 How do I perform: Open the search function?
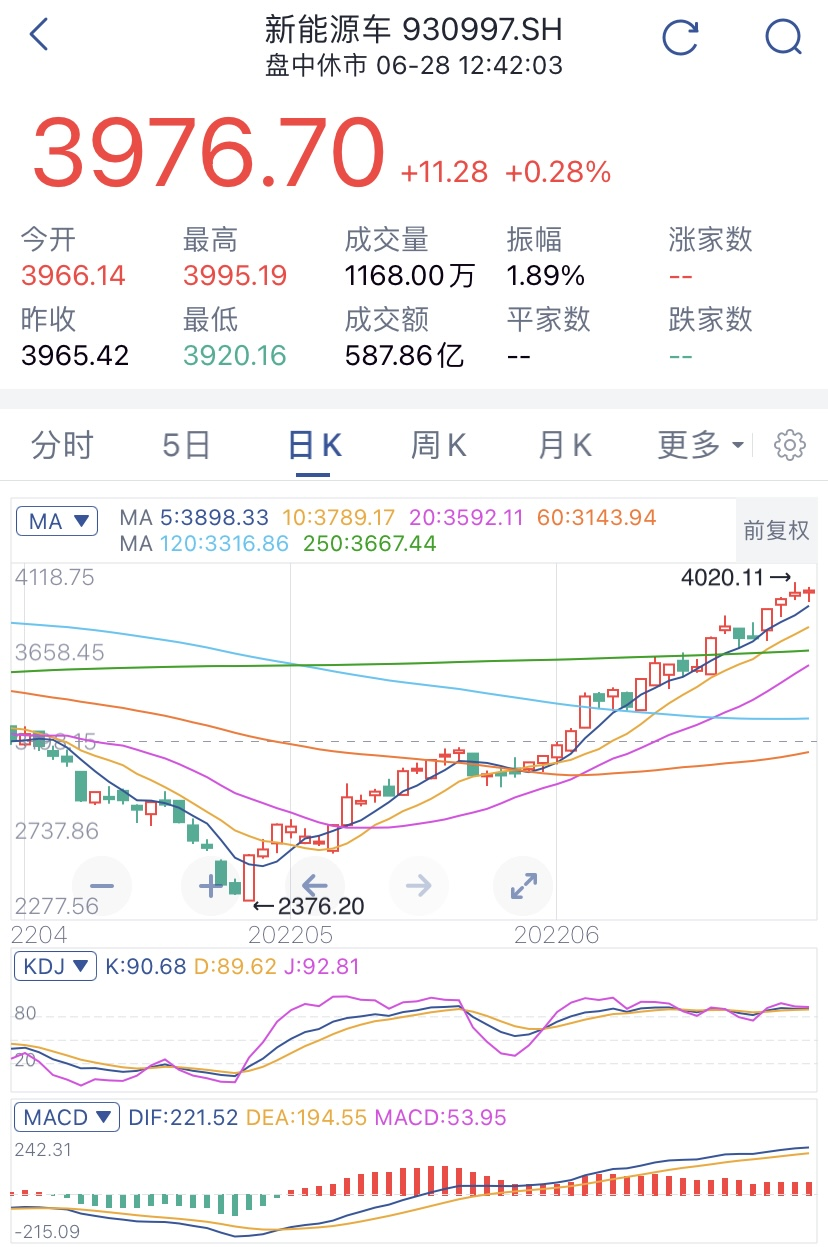[x=784, y=33]
